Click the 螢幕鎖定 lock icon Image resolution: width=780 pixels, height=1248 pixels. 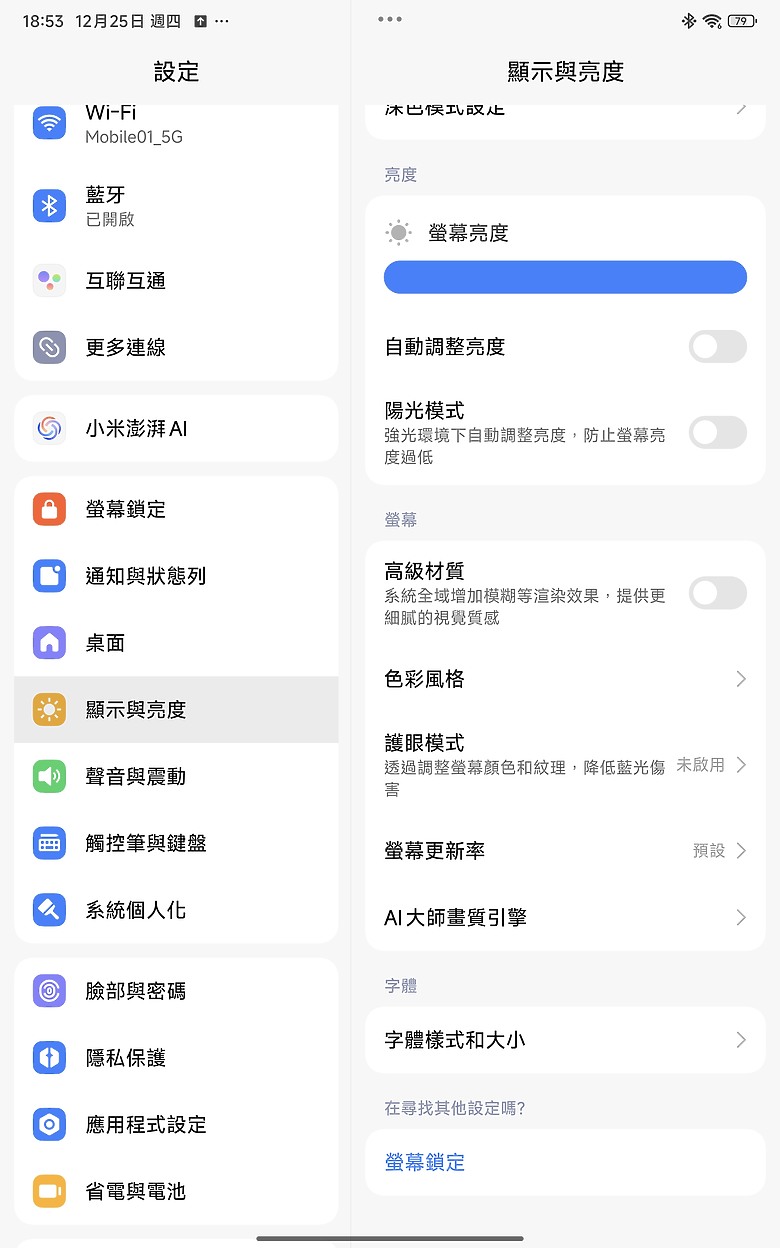(48, 509)
